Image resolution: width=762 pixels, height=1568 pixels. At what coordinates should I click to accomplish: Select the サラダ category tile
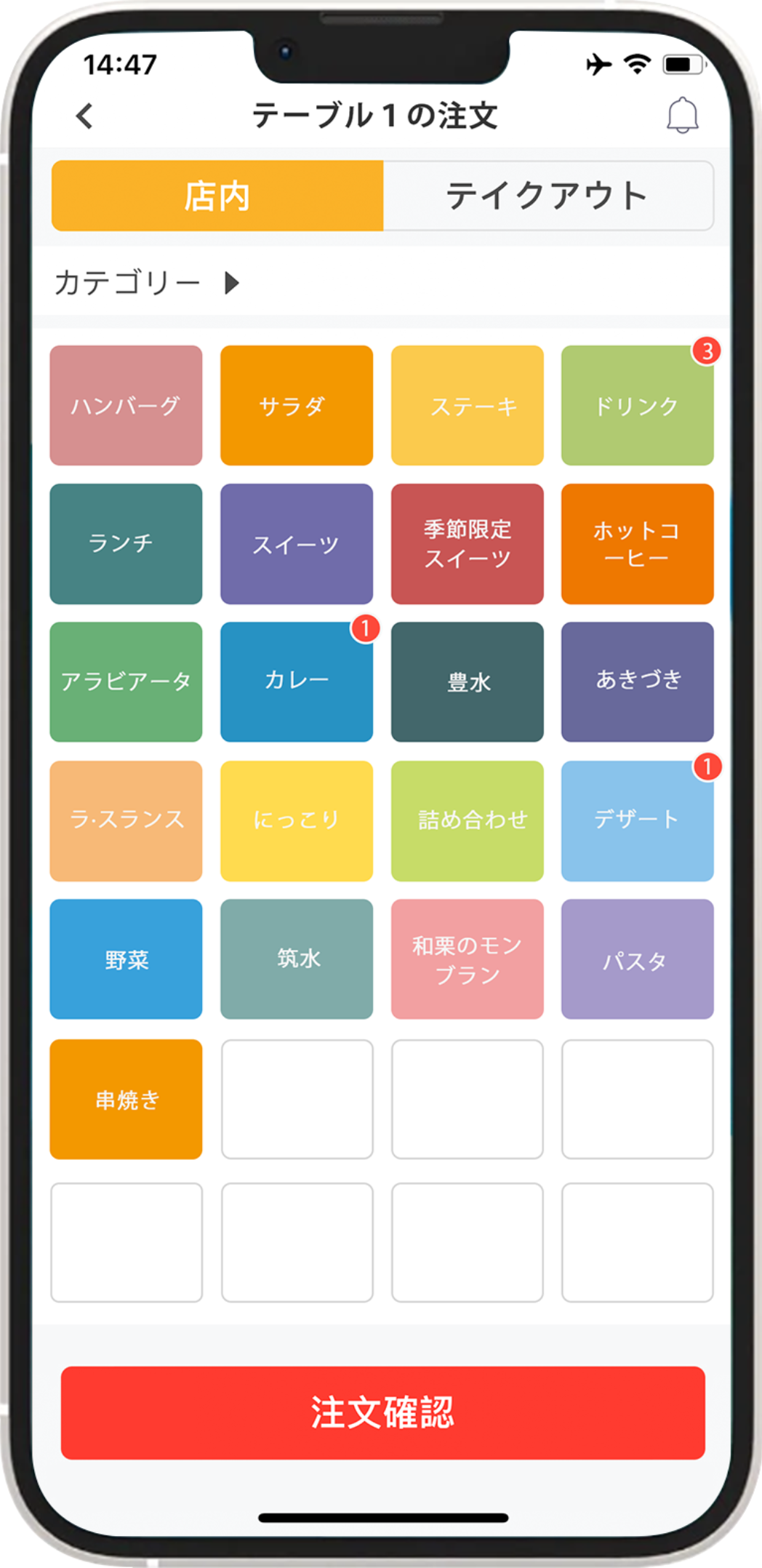(295, 404)
